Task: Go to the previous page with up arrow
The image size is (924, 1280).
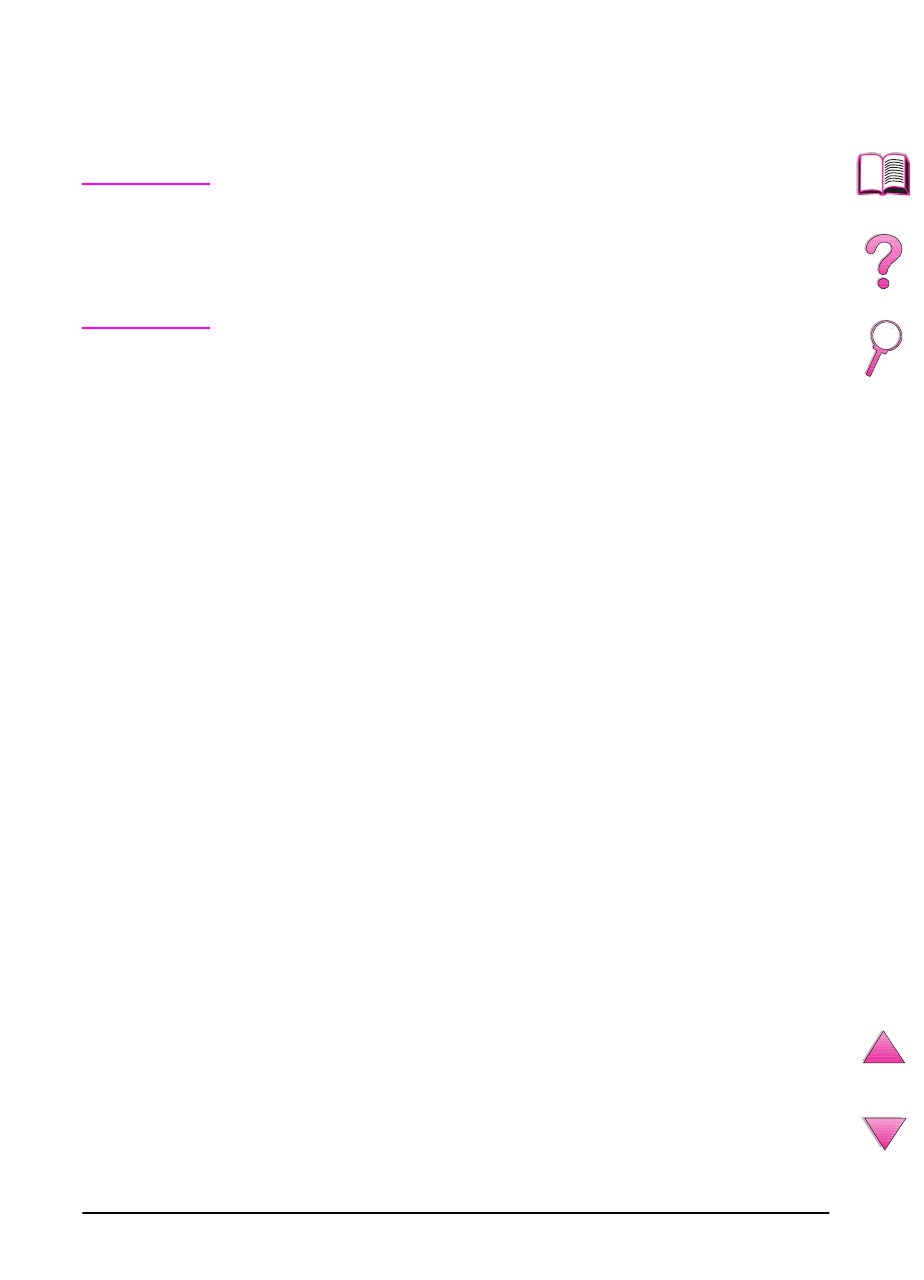Action: (883, 1047)
